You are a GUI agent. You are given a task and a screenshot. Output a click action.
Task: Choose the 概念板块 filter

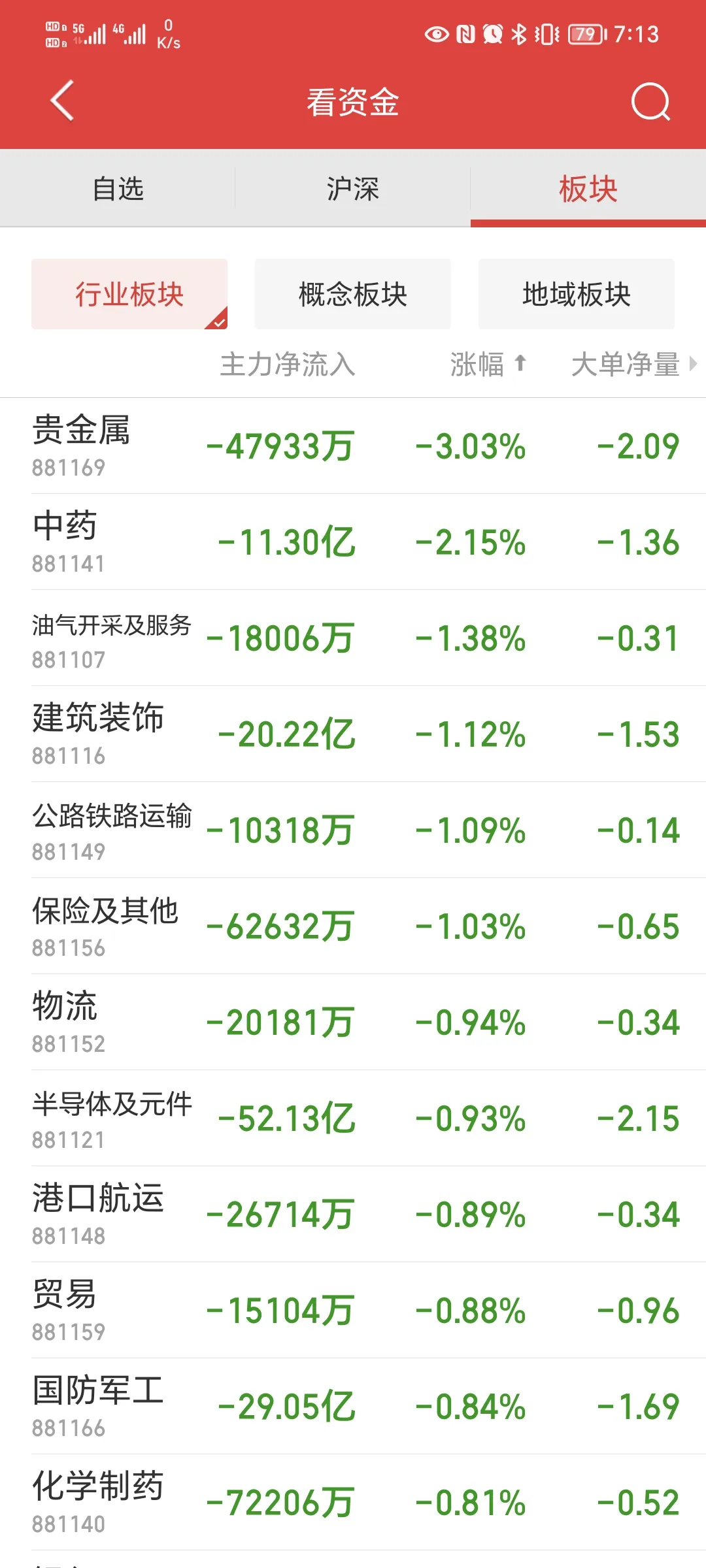click(353, 294)
